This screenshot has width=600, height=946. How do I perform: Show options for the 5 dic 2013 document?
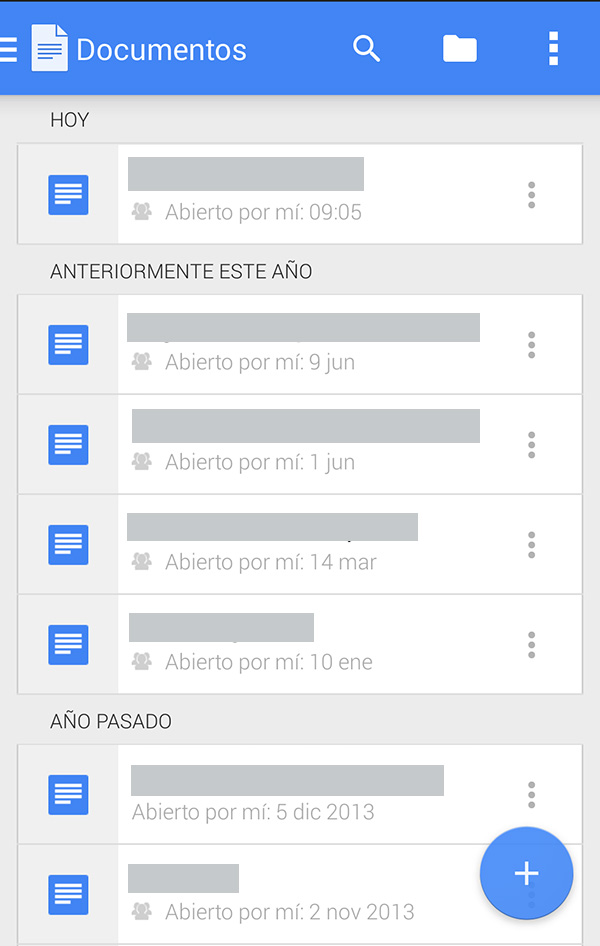coord(531,793)
